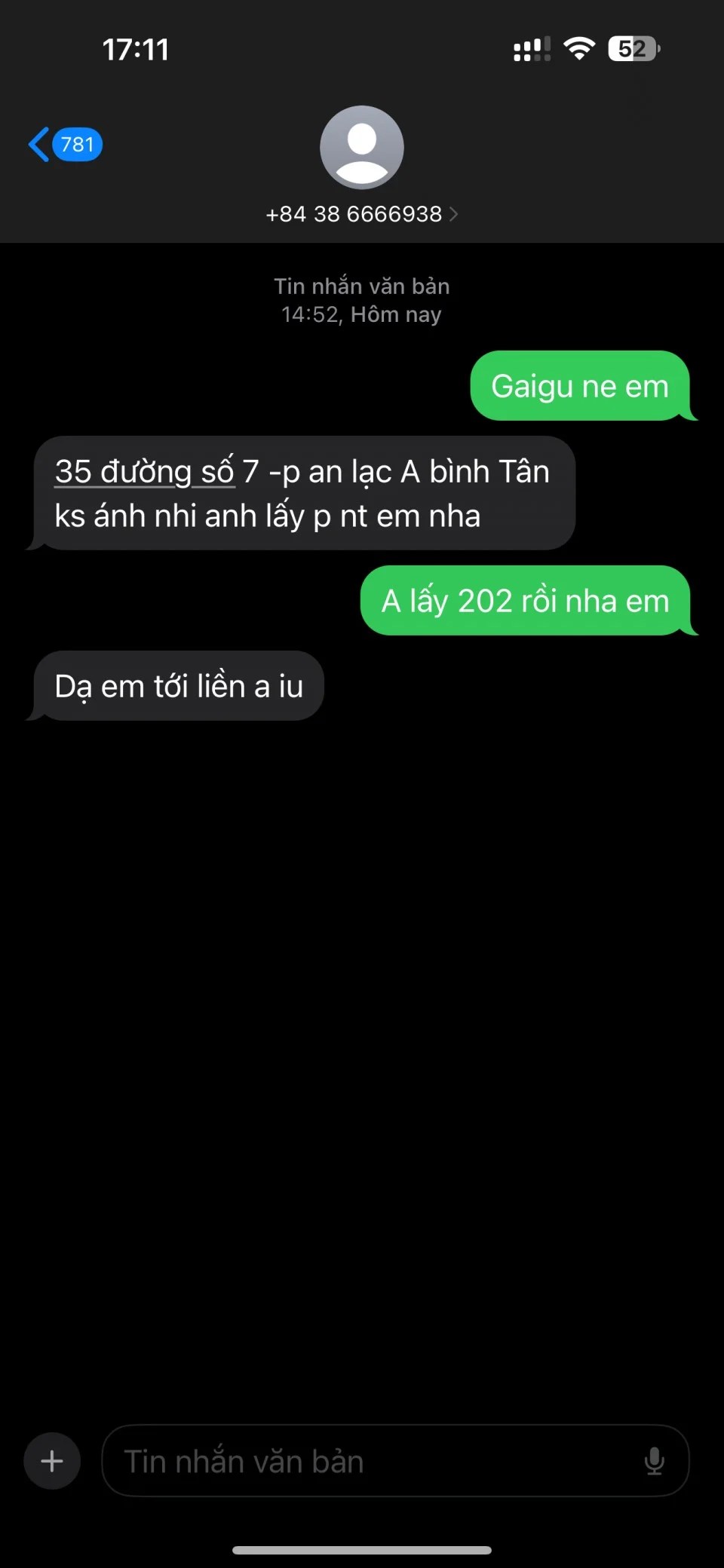
Task: Go back to the messages list
Action: point(63,144)
